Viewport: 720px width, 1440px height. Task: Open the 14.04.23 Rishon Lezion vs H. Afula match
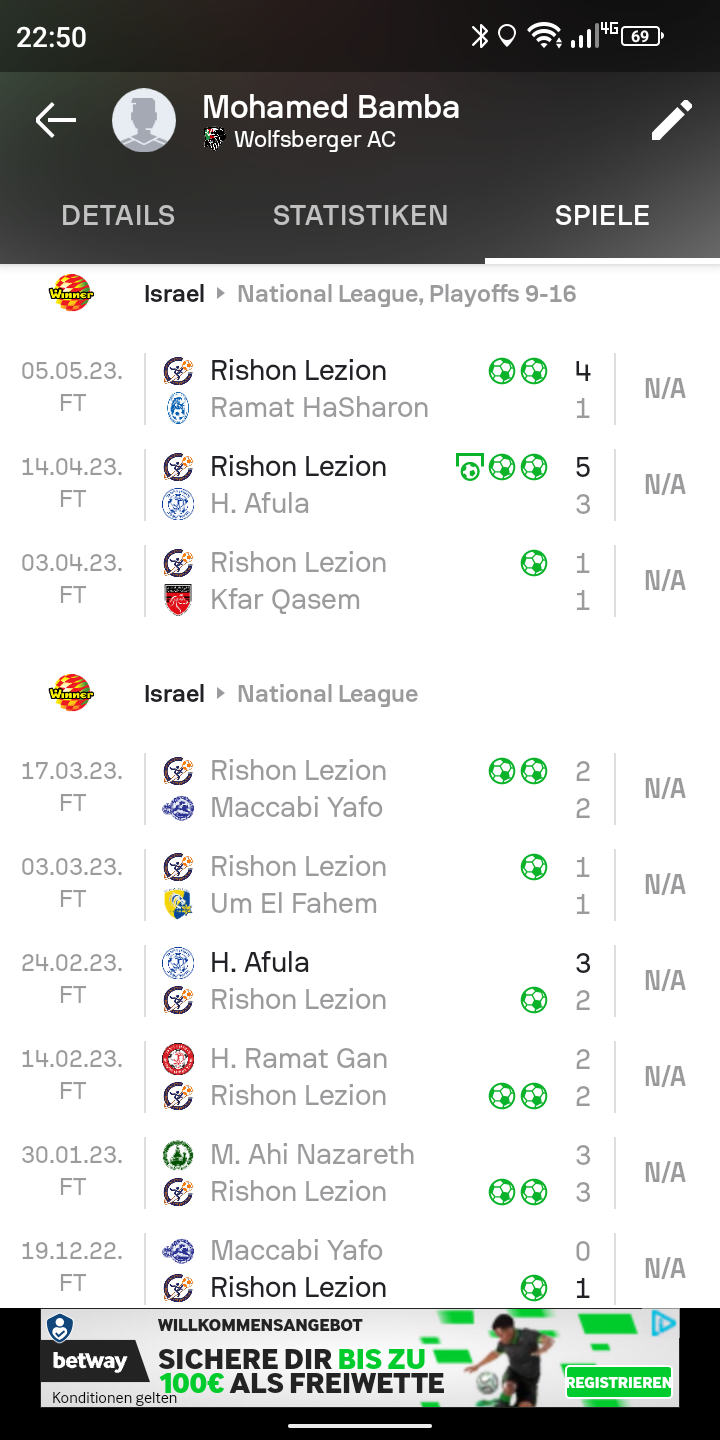(x=360, y=485)
